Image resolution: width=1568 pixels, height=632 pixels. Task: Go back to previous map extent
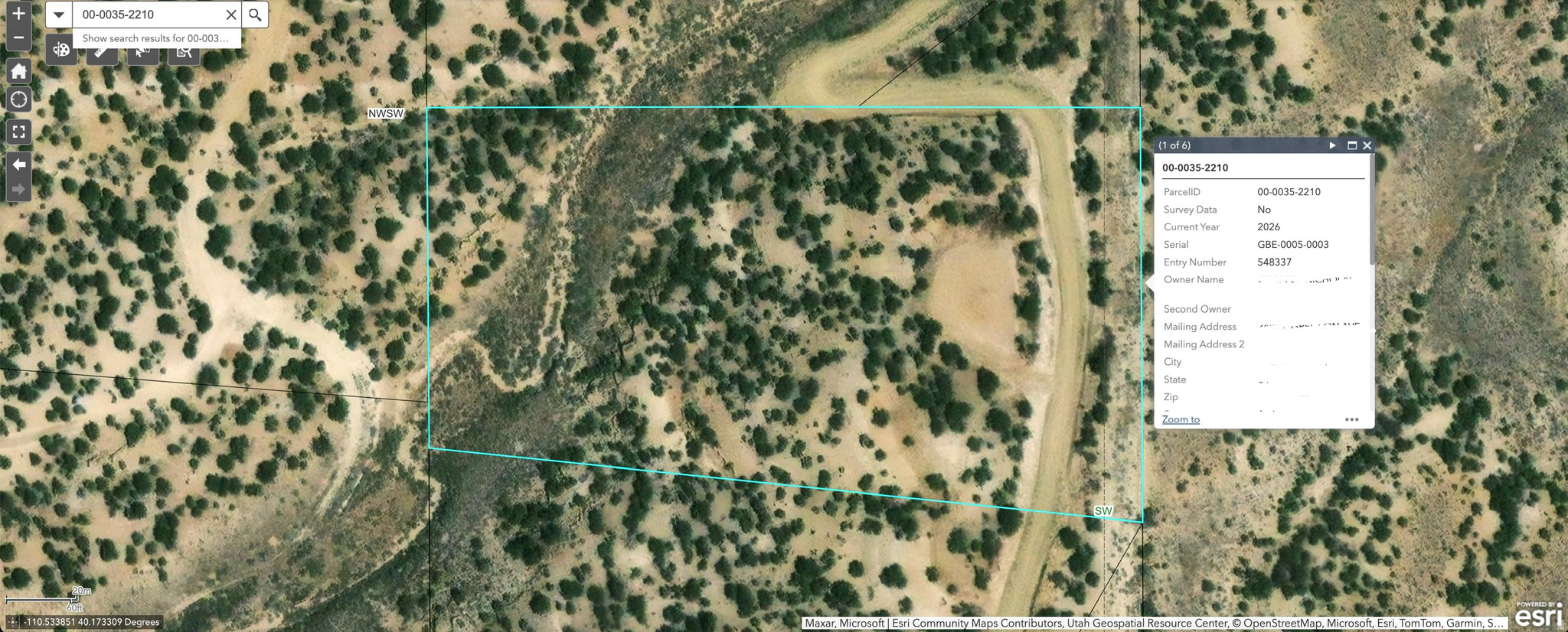pos(18,165)
